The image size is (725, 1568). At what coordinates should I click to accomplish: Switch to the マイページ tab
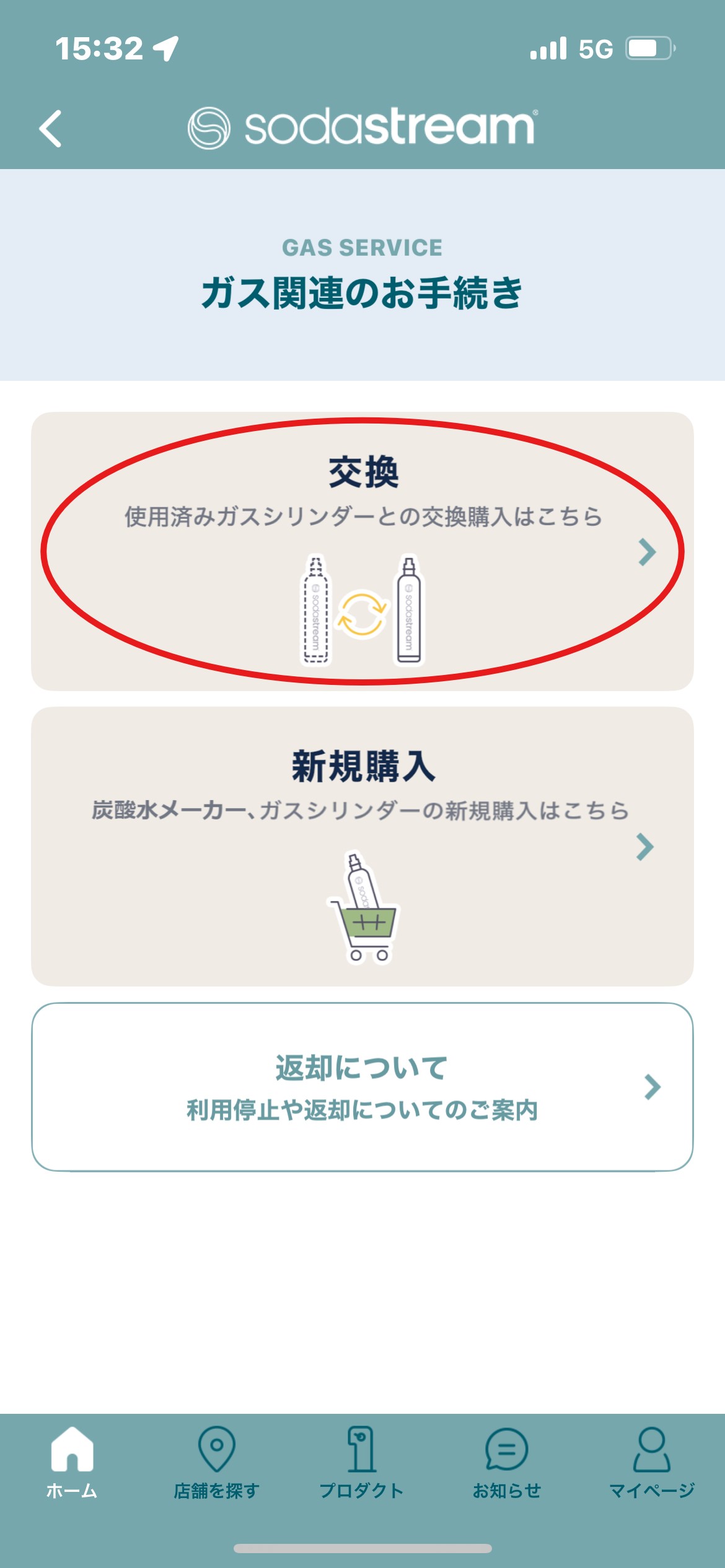[652, 1463]
